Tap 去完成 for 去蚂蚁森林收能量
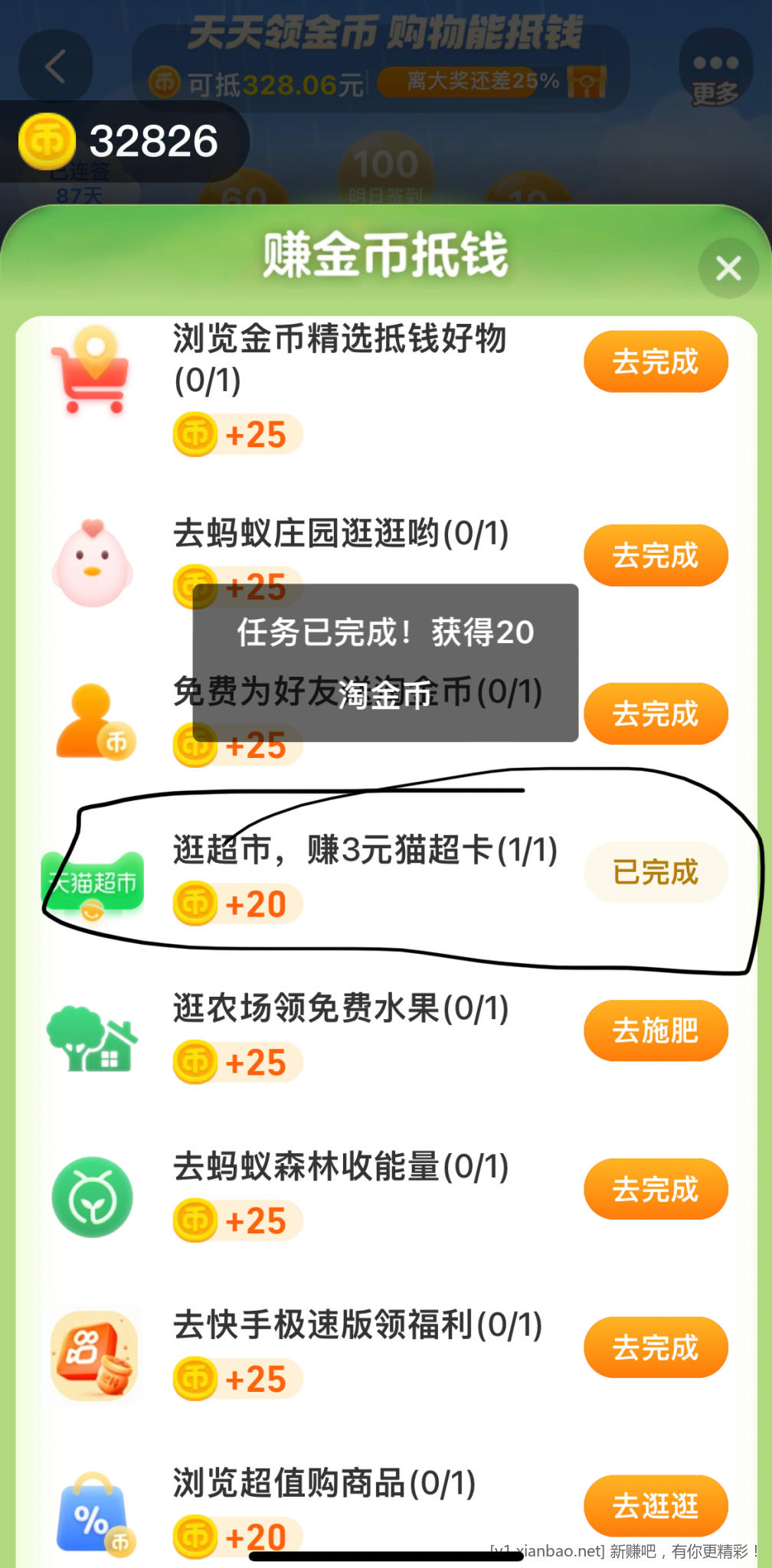This screenshot has height=1568, width=772. tap(656, 1189)
